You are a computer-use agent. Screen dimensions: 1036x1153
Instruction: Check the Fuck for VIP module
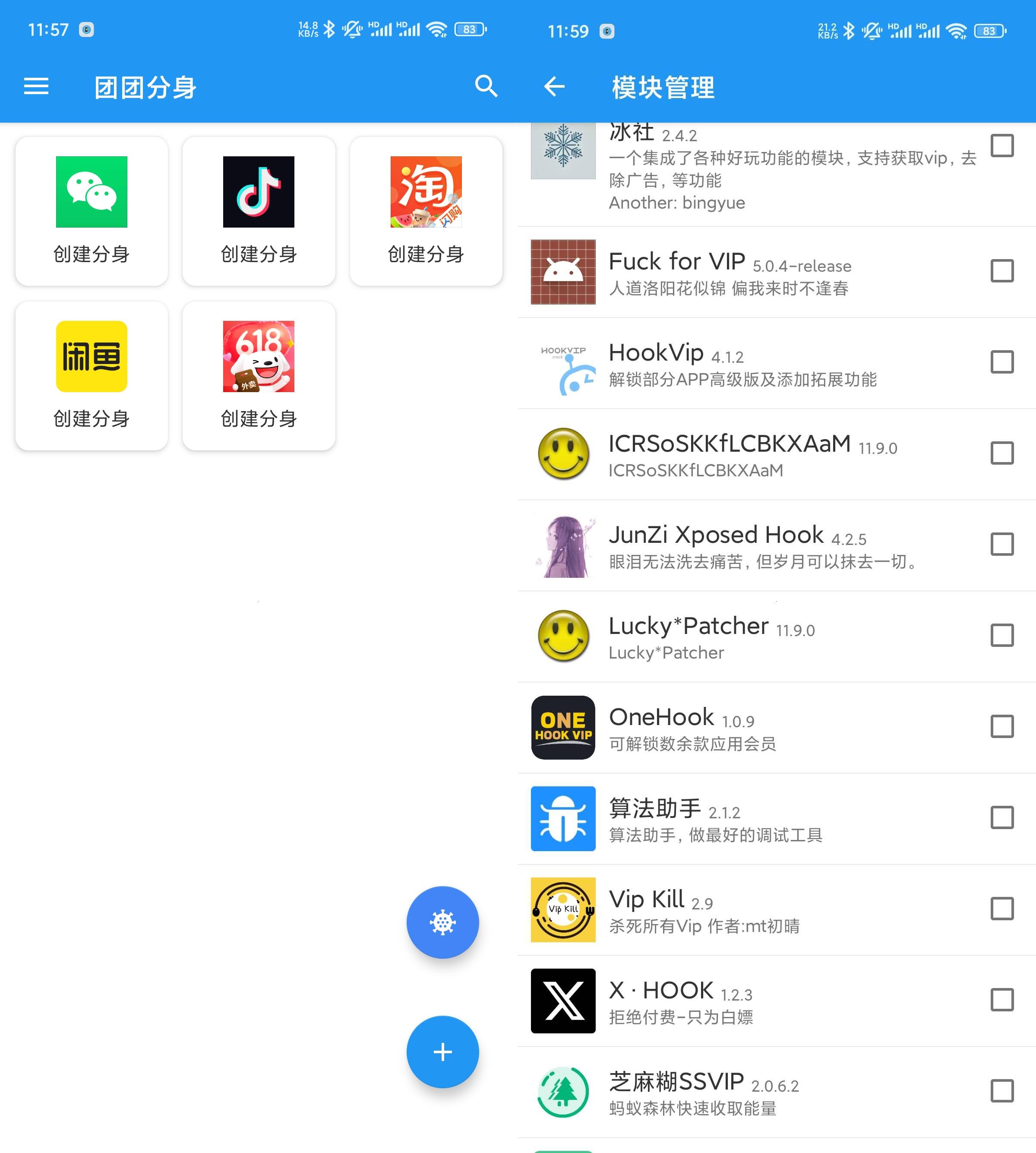(1002, 271)
